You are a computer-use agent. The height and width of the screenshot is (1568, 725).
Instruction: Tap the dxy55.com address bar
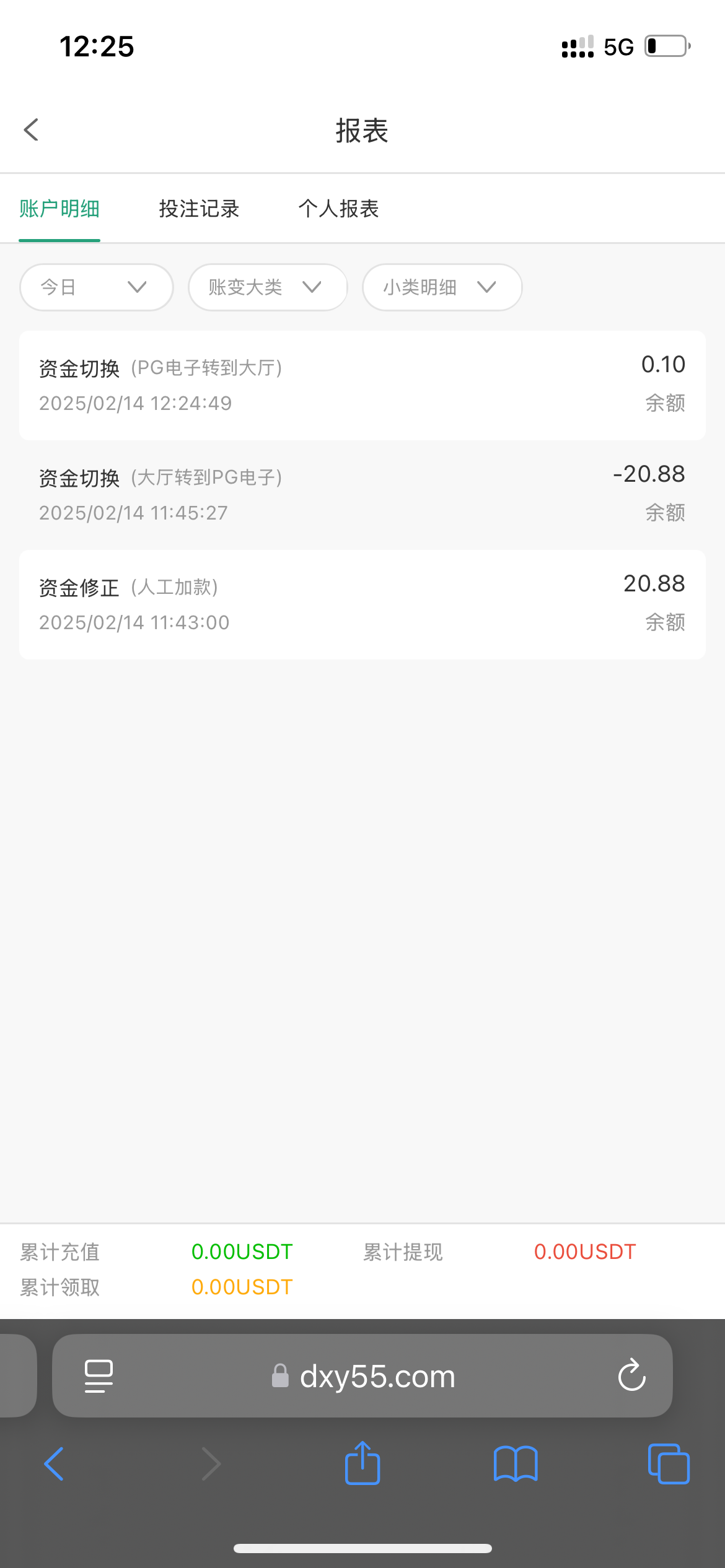point(362,1375)
